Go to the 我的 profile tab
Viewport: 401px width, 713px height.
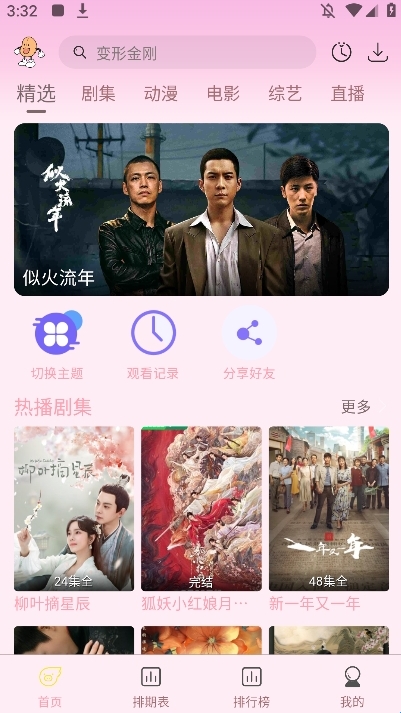point(352,687)
